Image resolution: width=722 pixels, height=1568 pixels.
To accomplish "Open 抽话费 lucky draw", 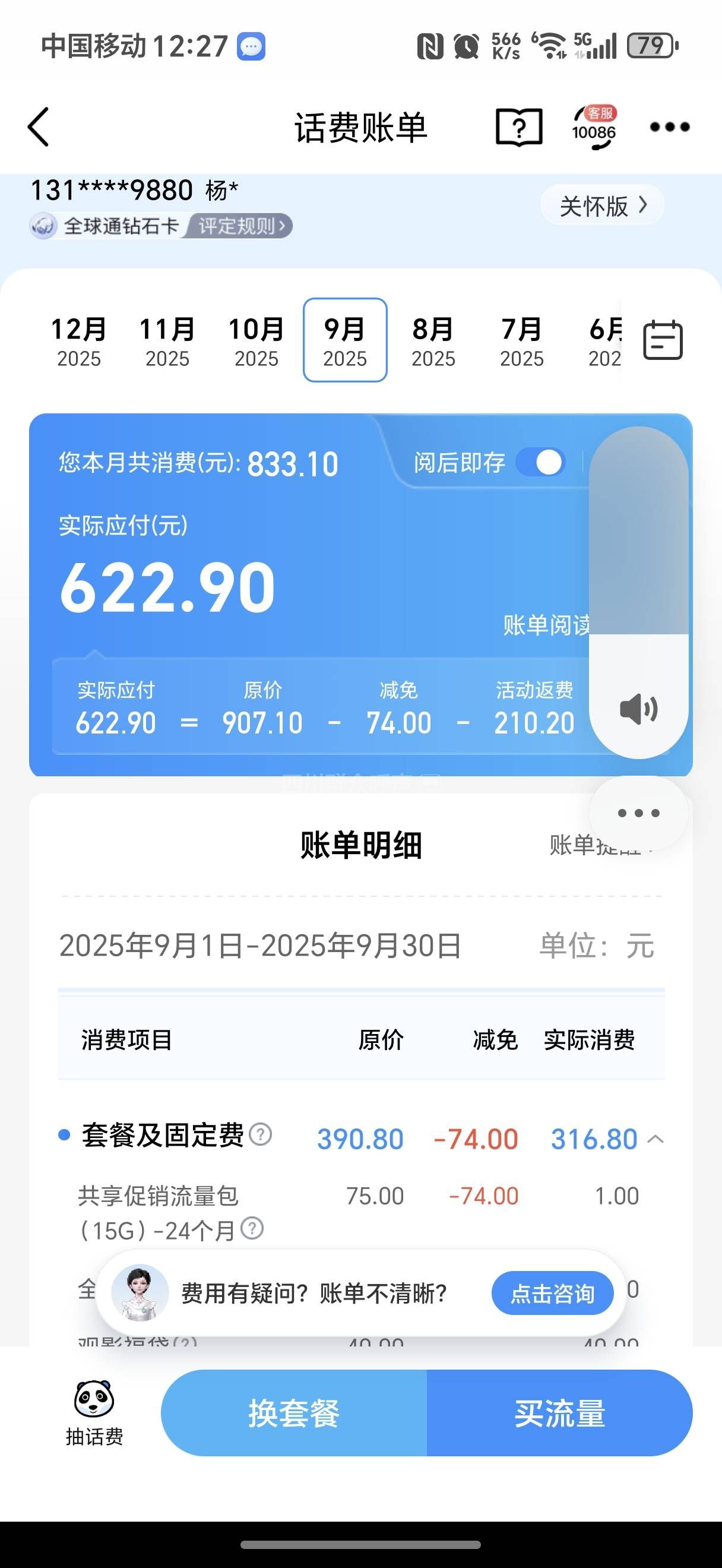I will [94, 1414].
